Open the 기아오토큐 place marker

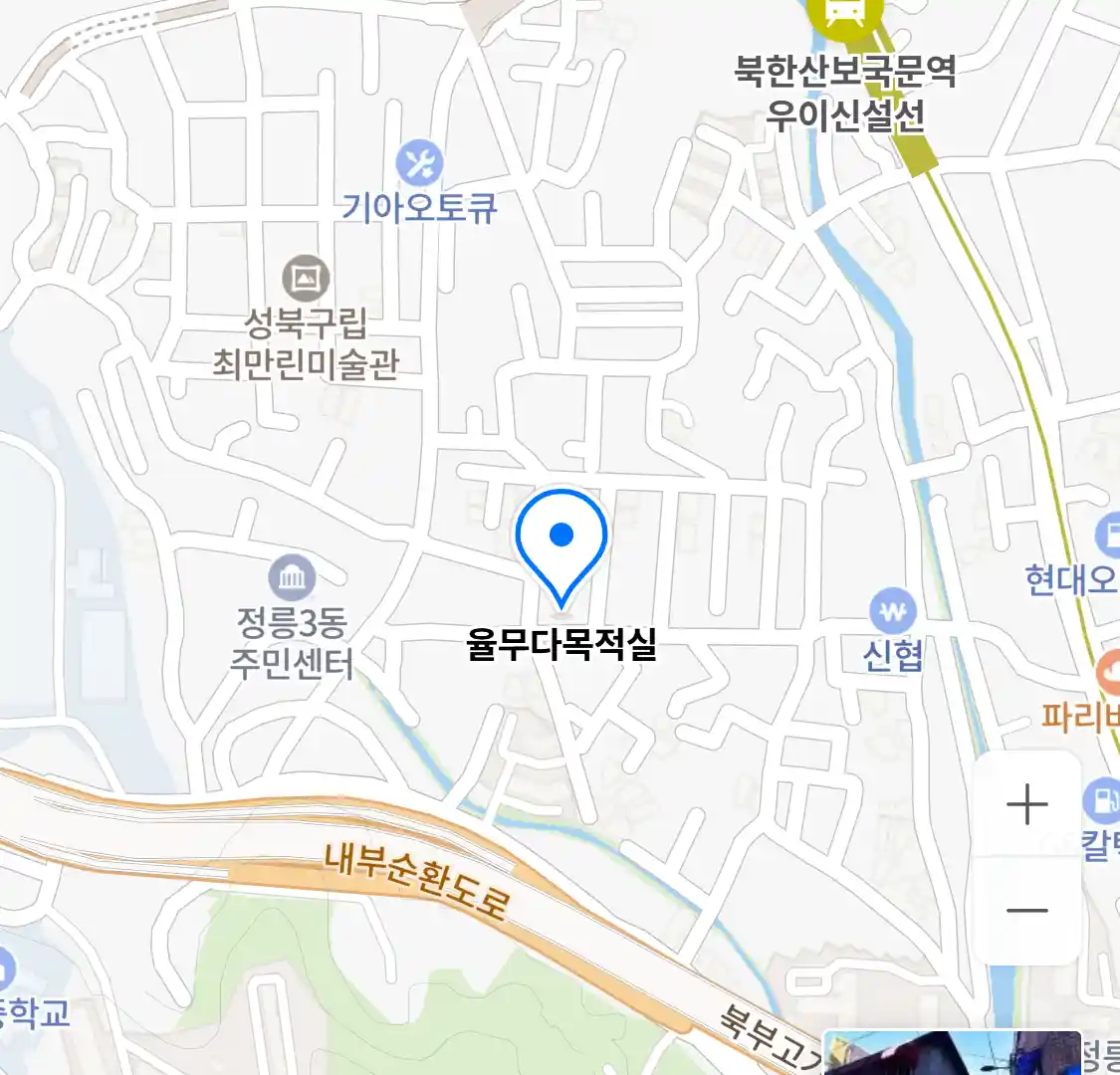point(419,163)
